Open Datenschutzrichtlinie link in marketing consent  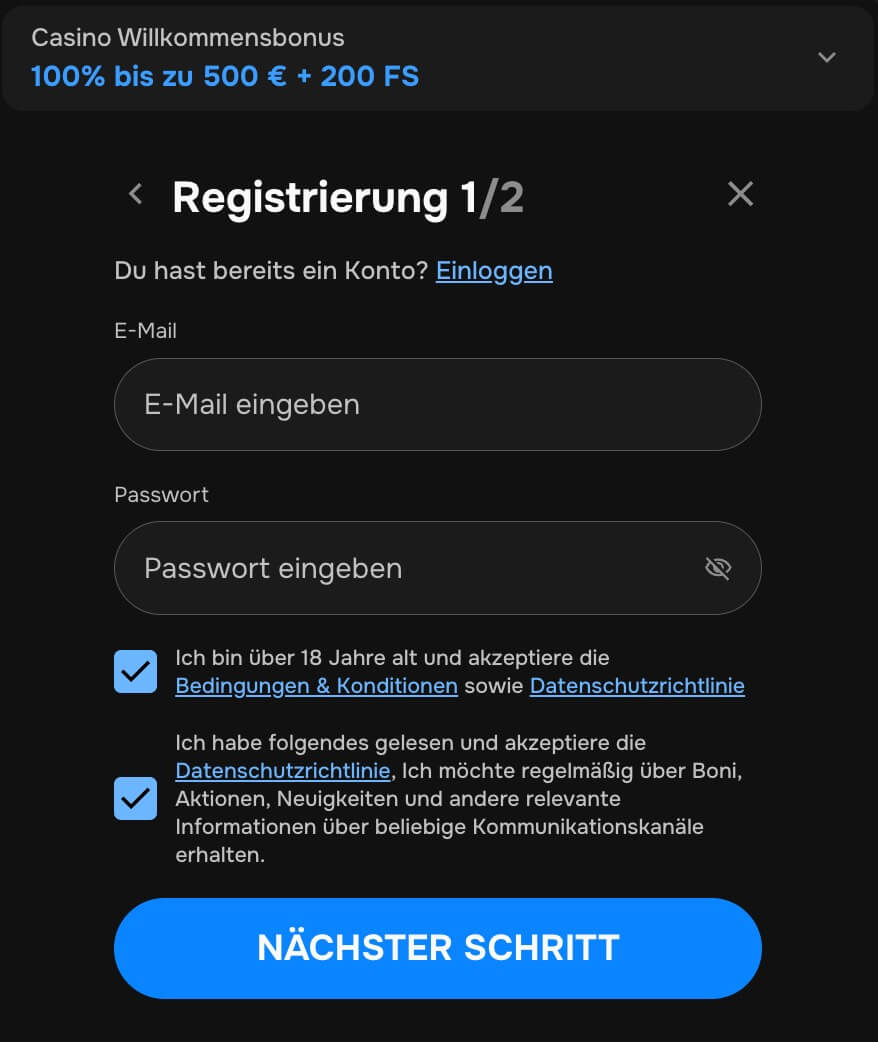tap(282, 771)
